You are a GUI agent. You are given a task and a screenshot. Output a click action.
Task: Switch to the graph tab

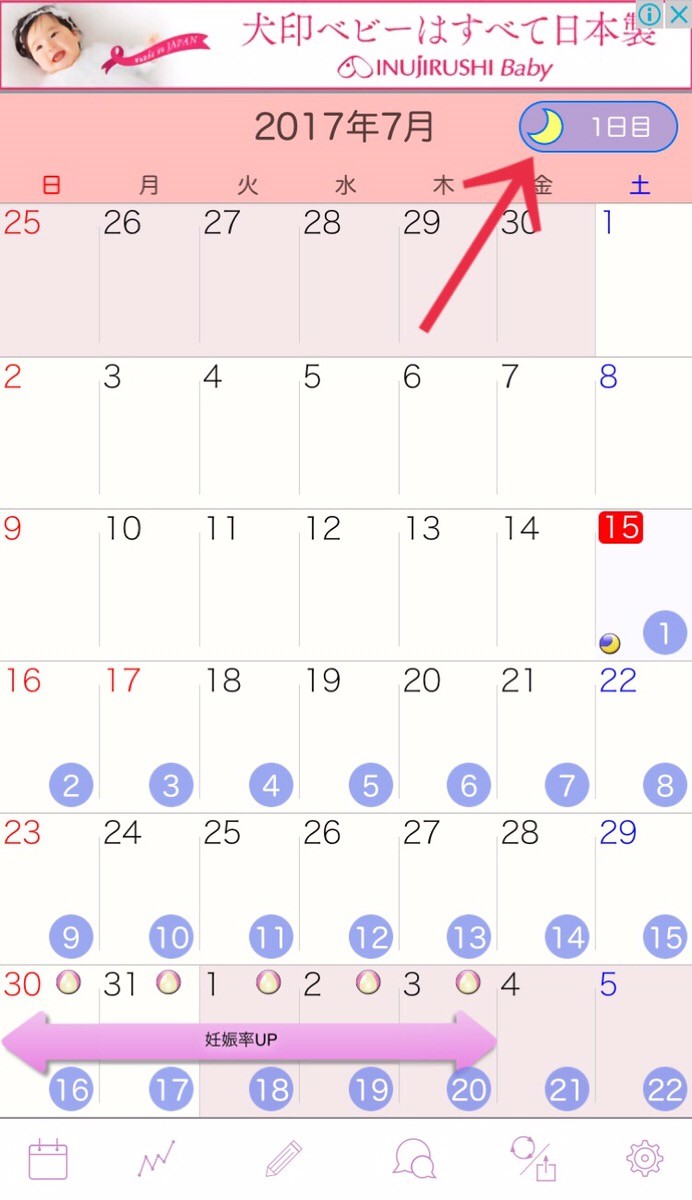[x=157, y=1160]
